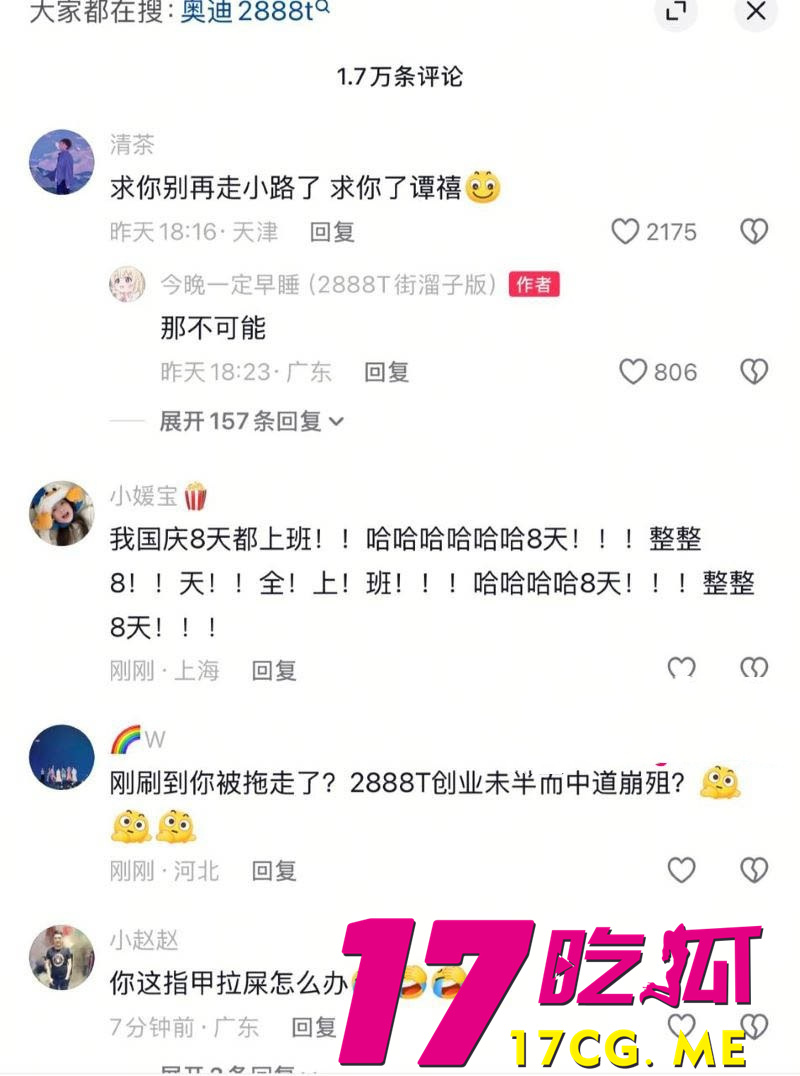
Task: Like W's comment from 河北
Action: 681,870
